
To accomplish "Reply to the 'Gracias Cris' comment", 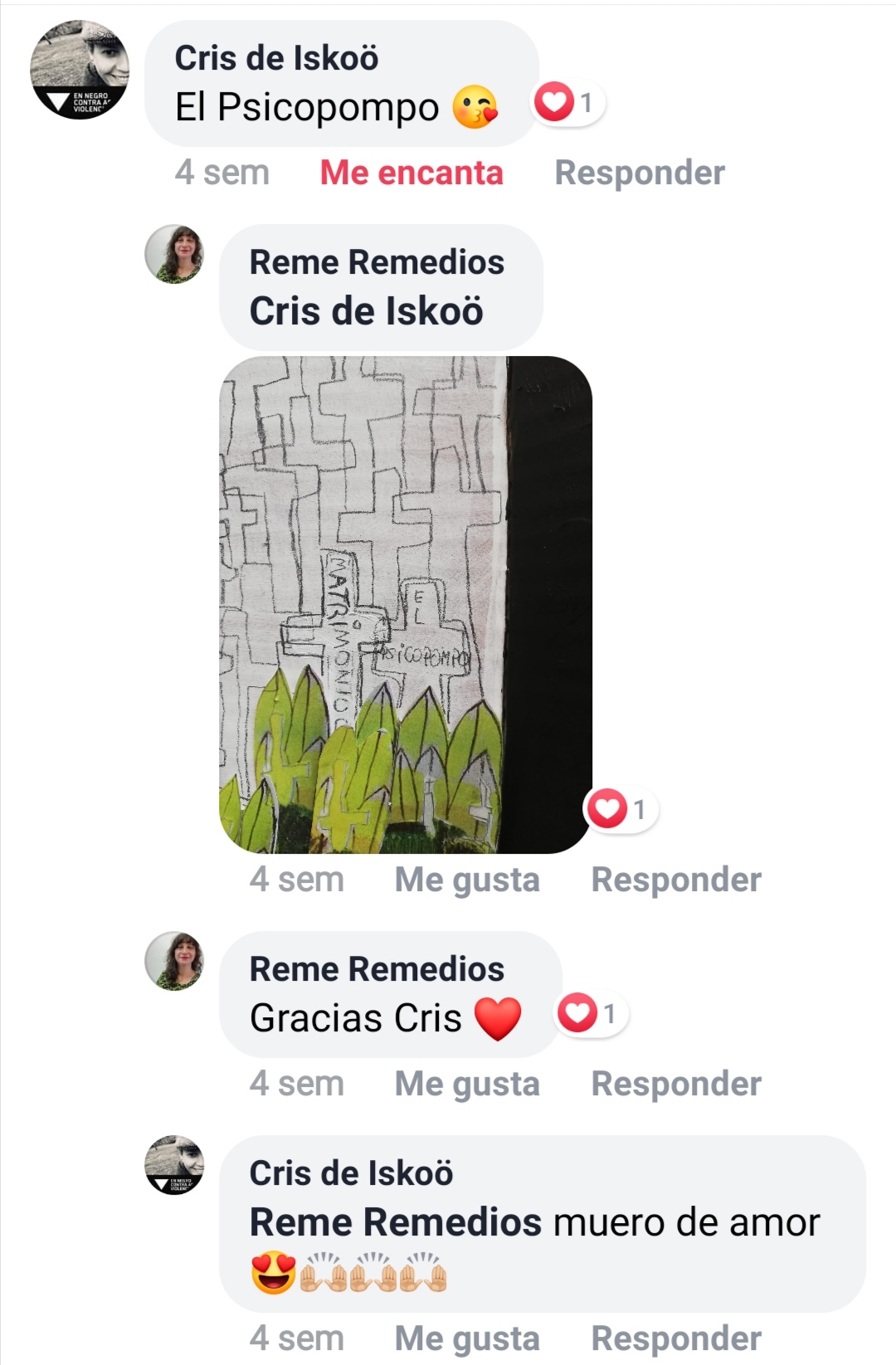I will click(675, 1085).
